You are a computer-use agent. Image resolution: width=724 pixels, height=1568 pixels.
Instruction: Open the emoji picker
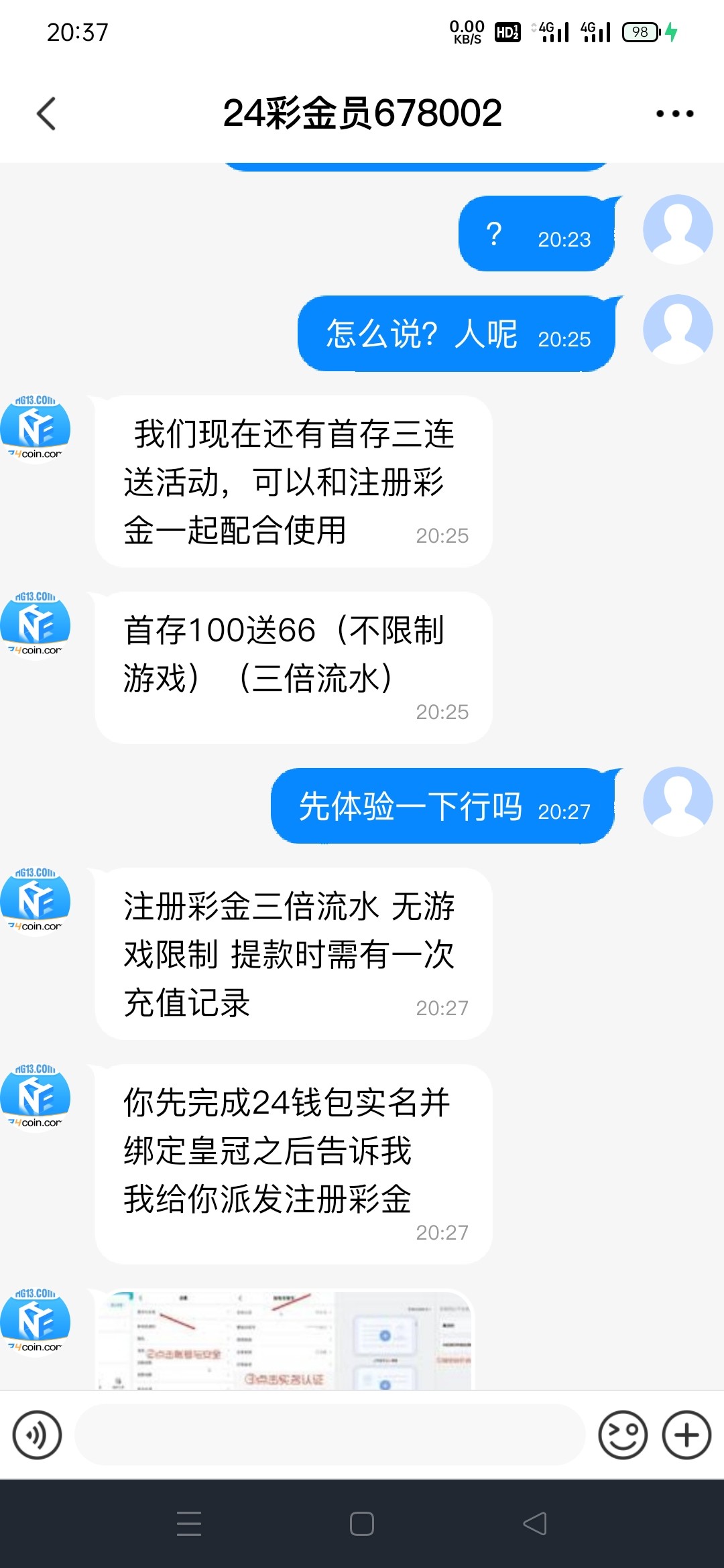(622, 1435)
